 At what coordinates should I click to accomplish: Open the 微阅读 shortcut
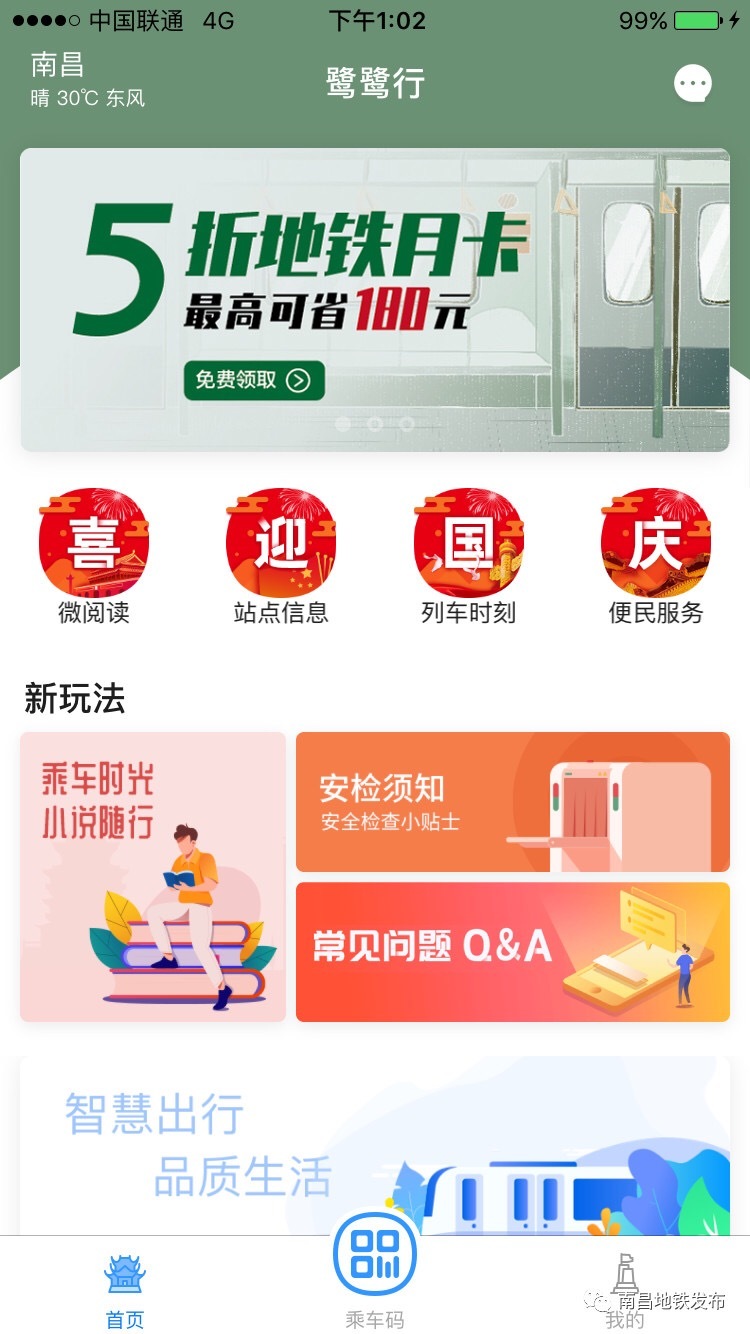point(94,557)
